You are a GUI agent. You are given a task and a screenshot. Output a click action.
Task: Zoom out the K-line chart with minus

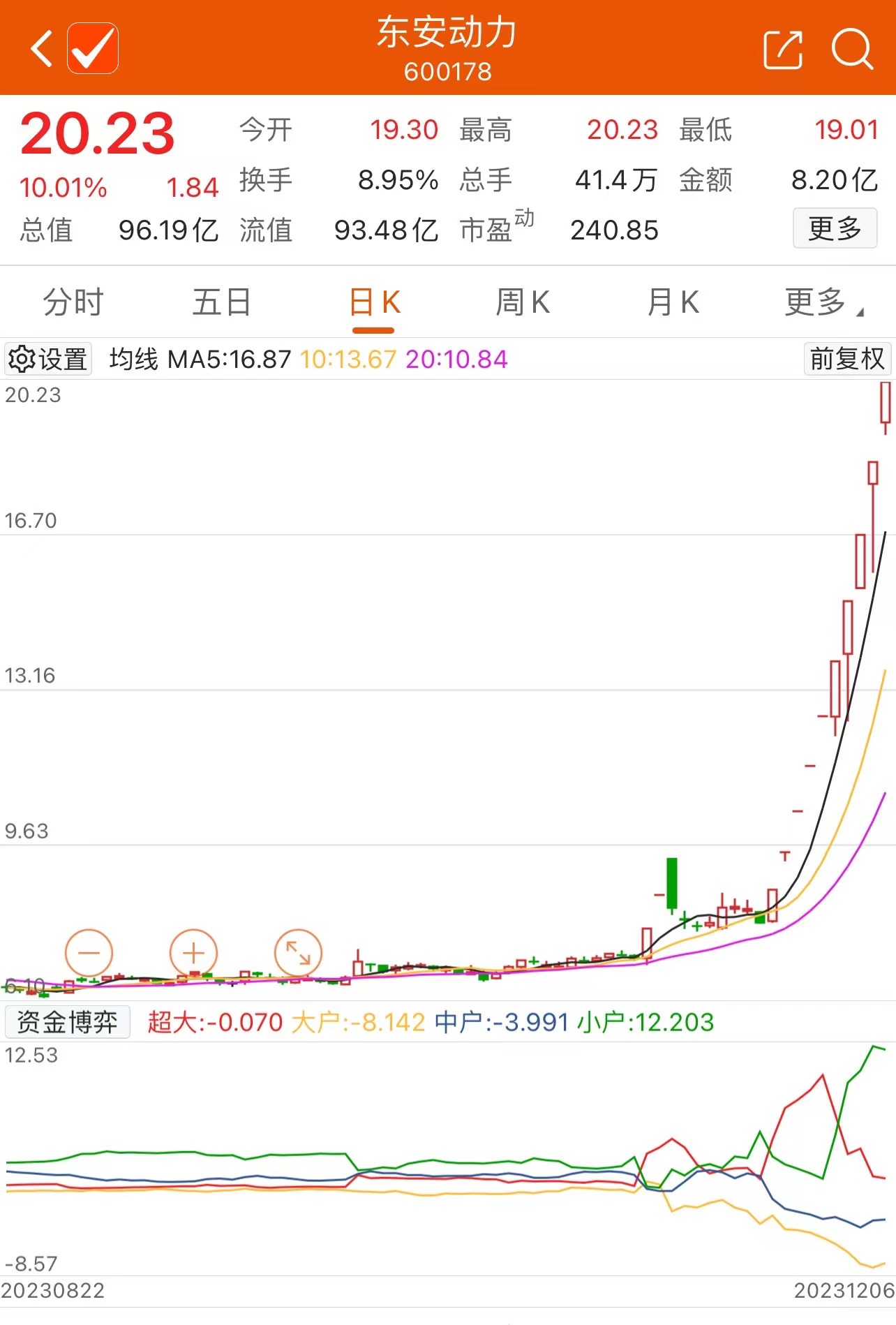point(89,952)
